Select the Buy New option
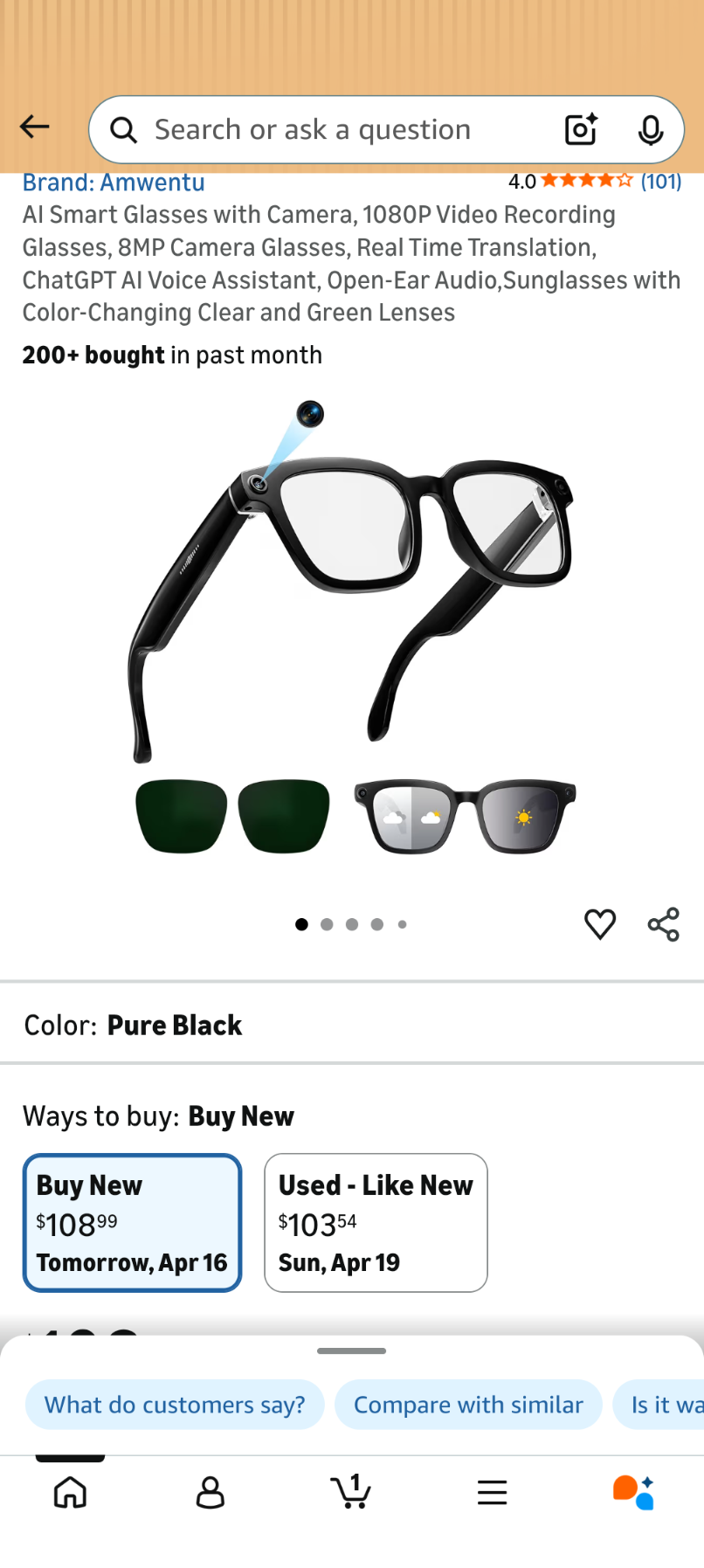This screenshot has height=1568, width=704. 132,1222
